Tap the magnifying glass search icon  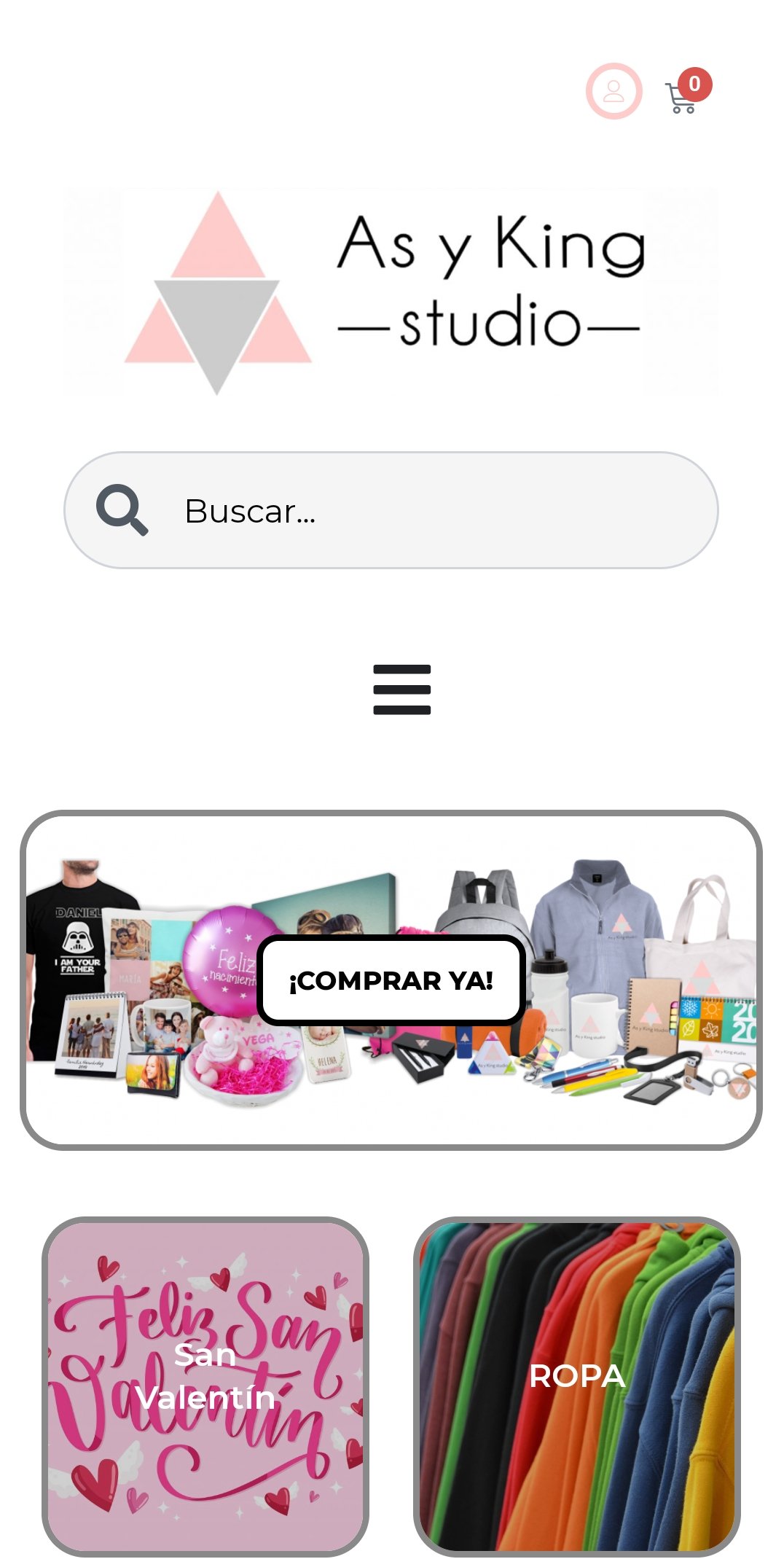(x=122, y=510)
